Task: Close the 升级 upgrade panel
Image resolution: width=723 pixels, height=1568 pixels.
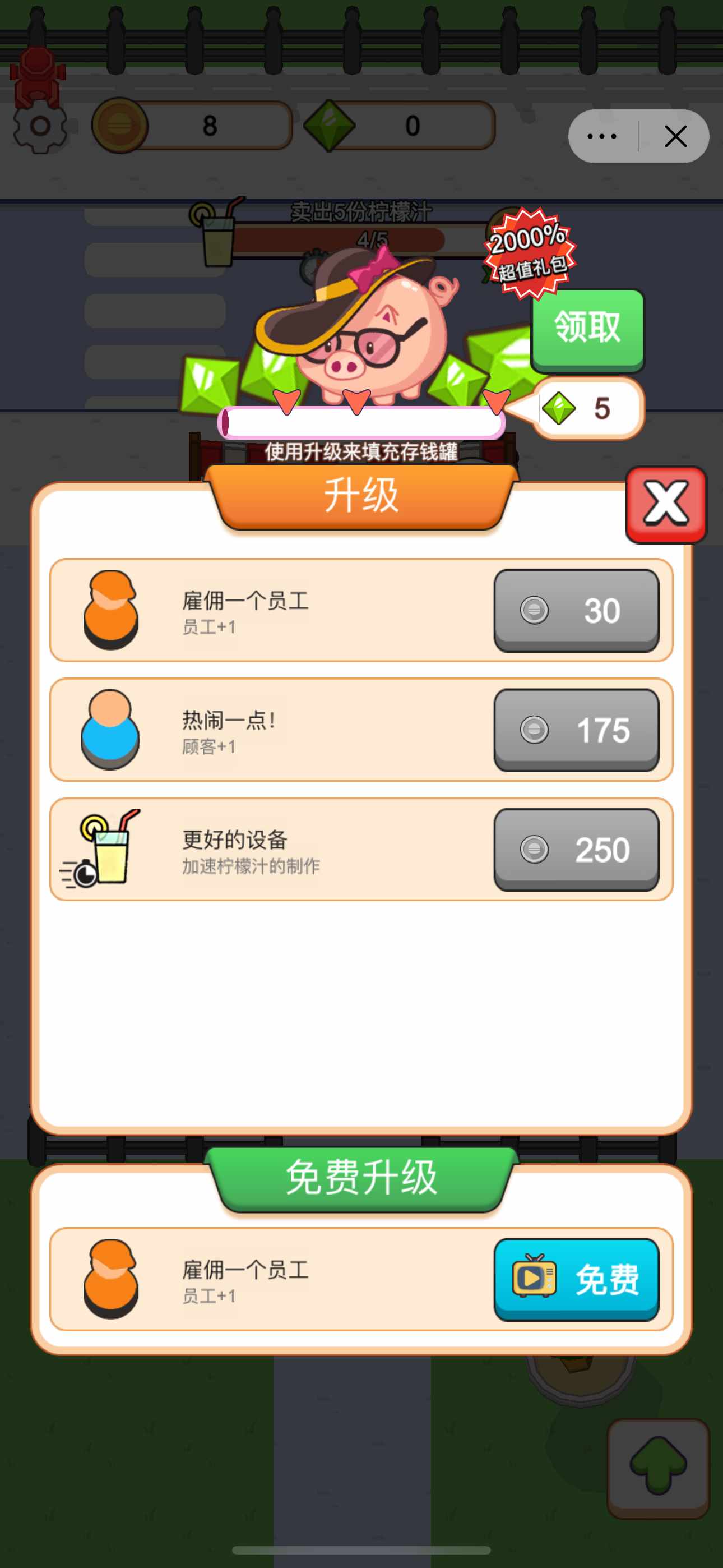Action: (666, 505)
